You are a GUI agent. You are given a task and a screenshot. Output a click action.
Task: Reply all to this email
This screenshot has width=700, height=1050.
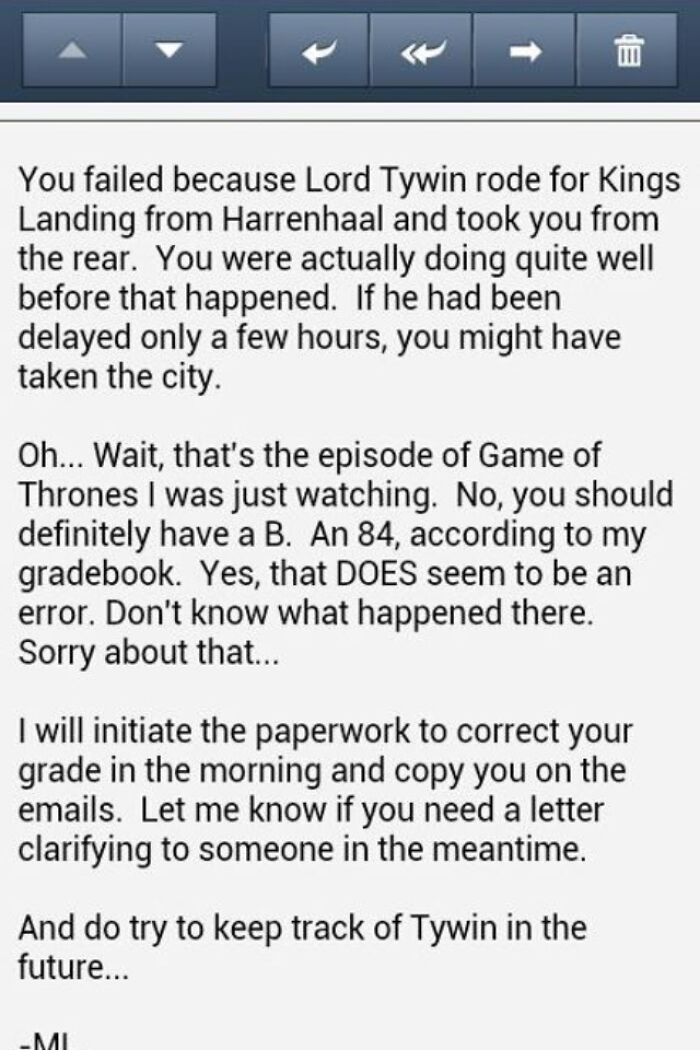tap(421, 50)
